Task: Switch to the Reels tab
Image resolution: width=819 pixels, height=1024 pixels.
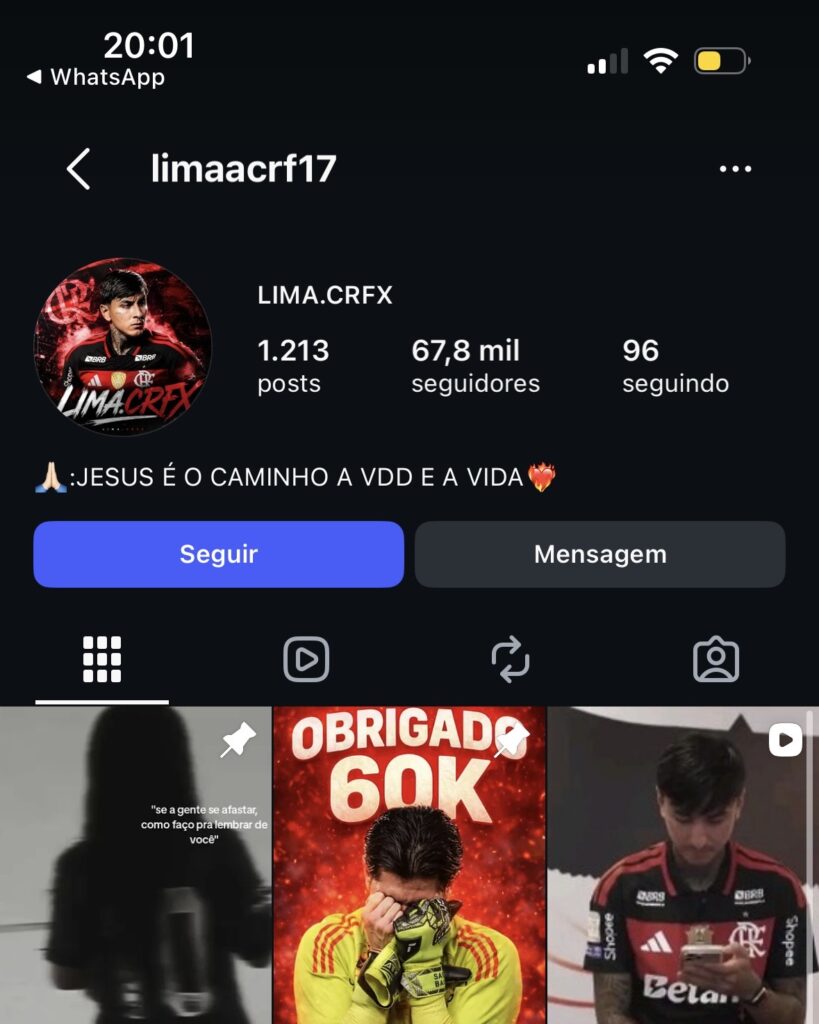Action: click(x=306, y=659)
